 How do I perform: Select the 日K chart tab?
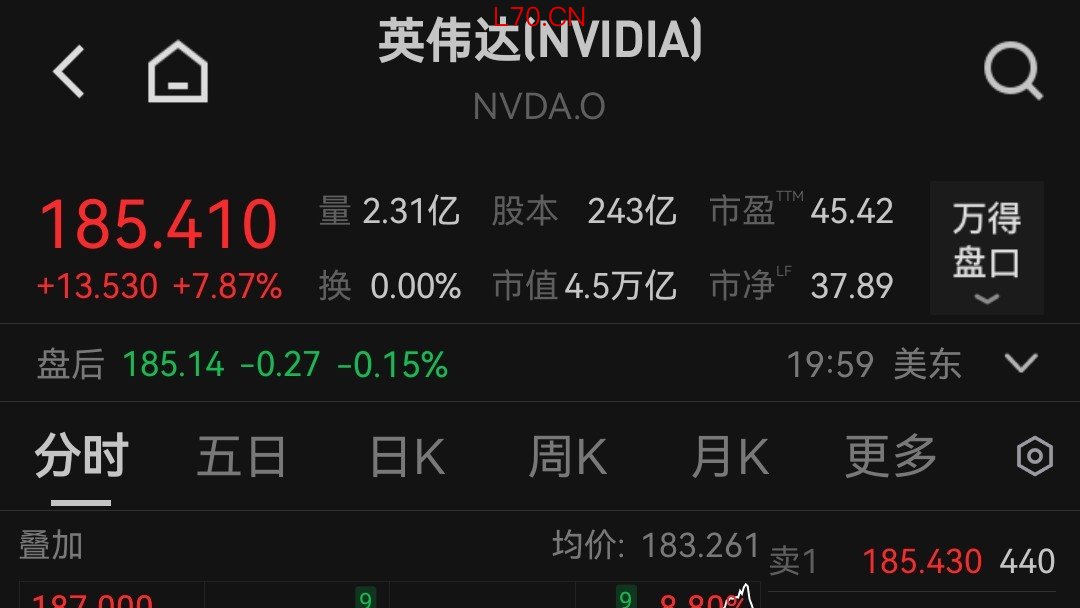click(407, 458)
